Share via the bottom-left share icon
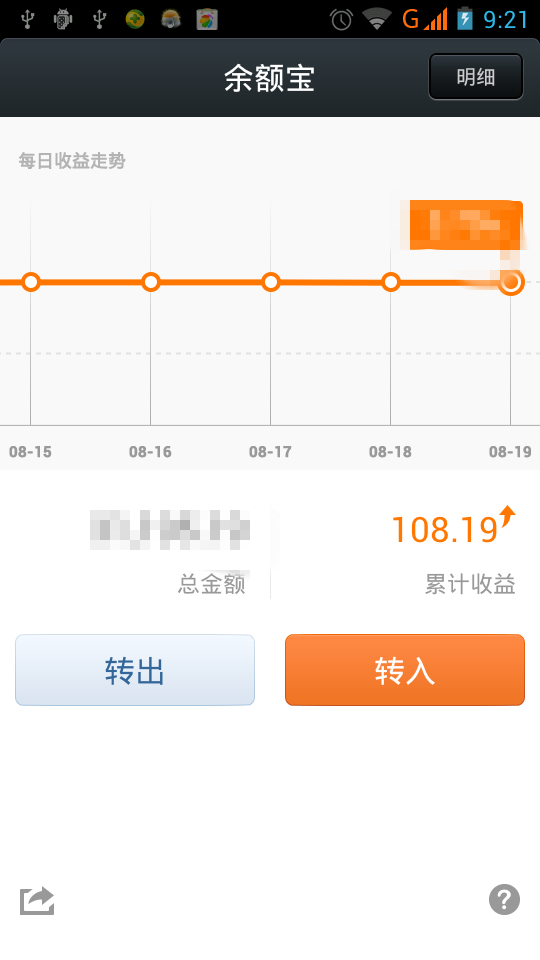Image resolution: width=540 pixels, height=960 pixels. pos(37,901)
